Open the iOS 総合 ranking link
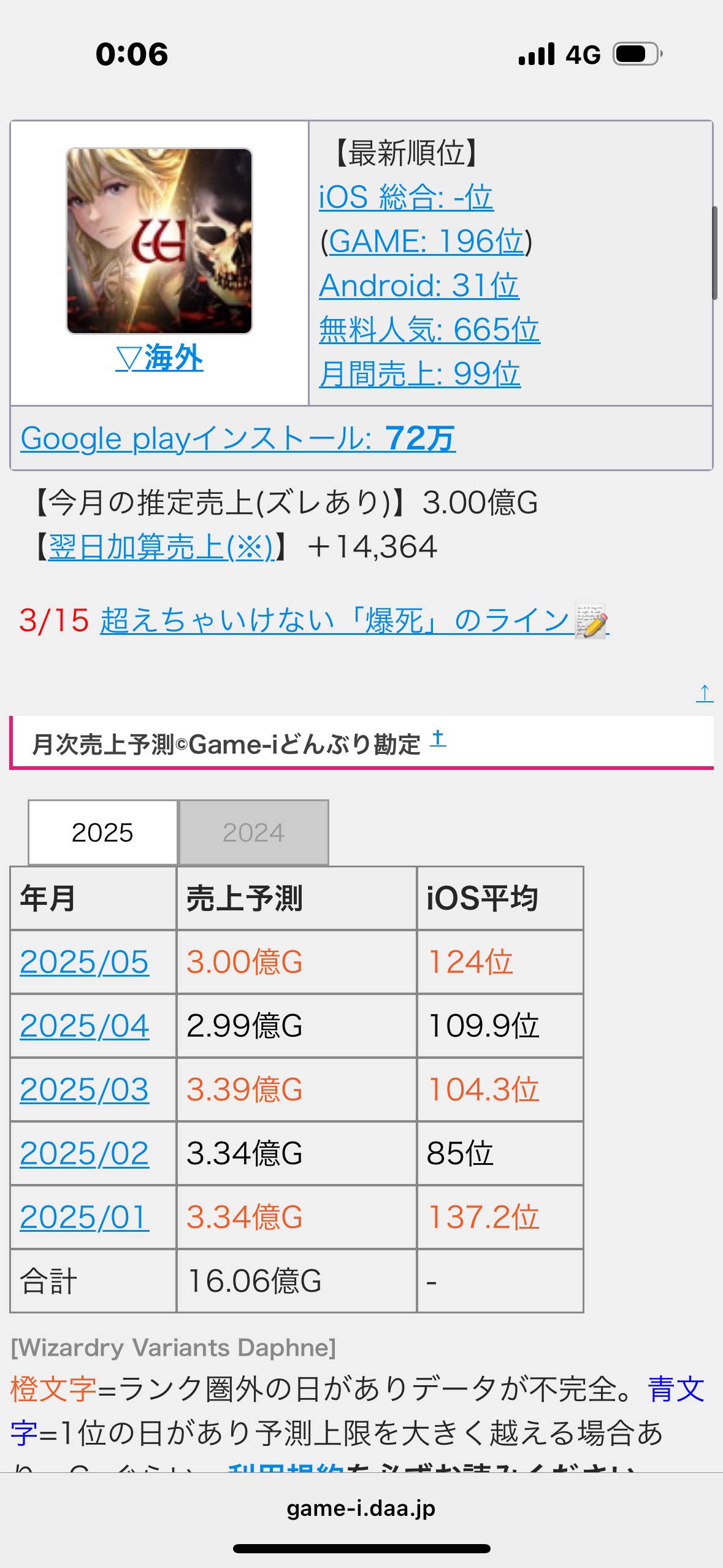Image resolution: width=723 pixels, height=1568 pixels. 405,198
